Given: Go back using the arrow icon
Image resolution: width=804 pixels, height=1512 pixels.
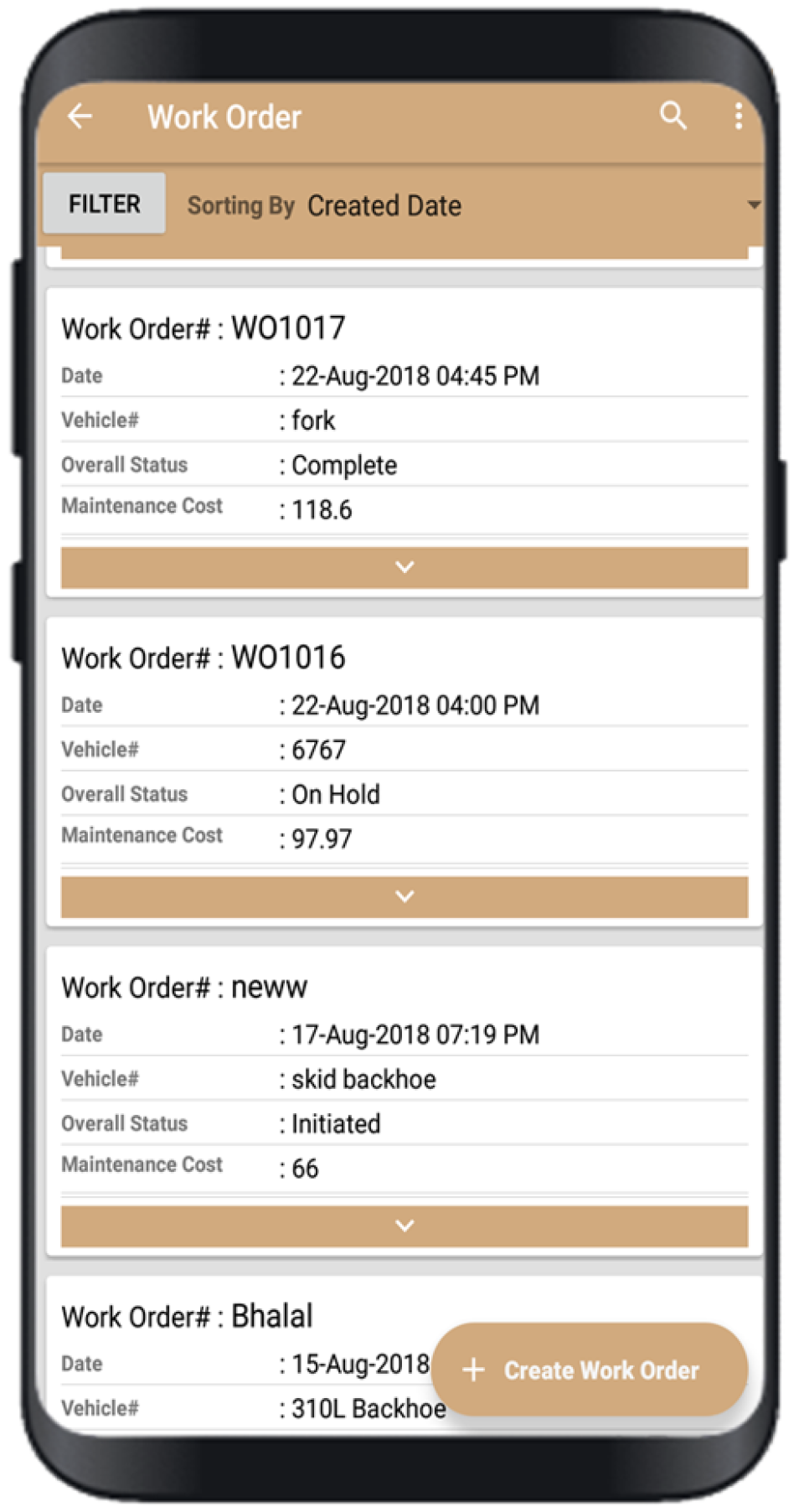Looking at the screenshot, I should click(x=80, y=116).
